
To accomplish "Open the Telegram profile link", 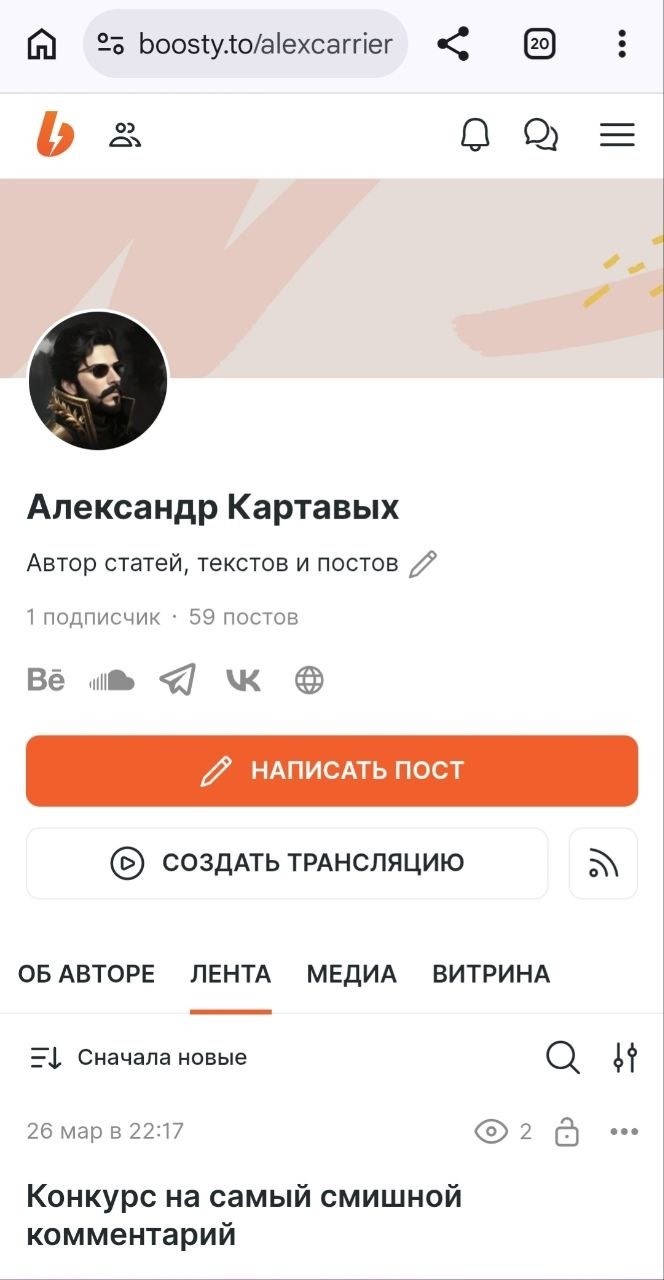I will coord(177,681).
